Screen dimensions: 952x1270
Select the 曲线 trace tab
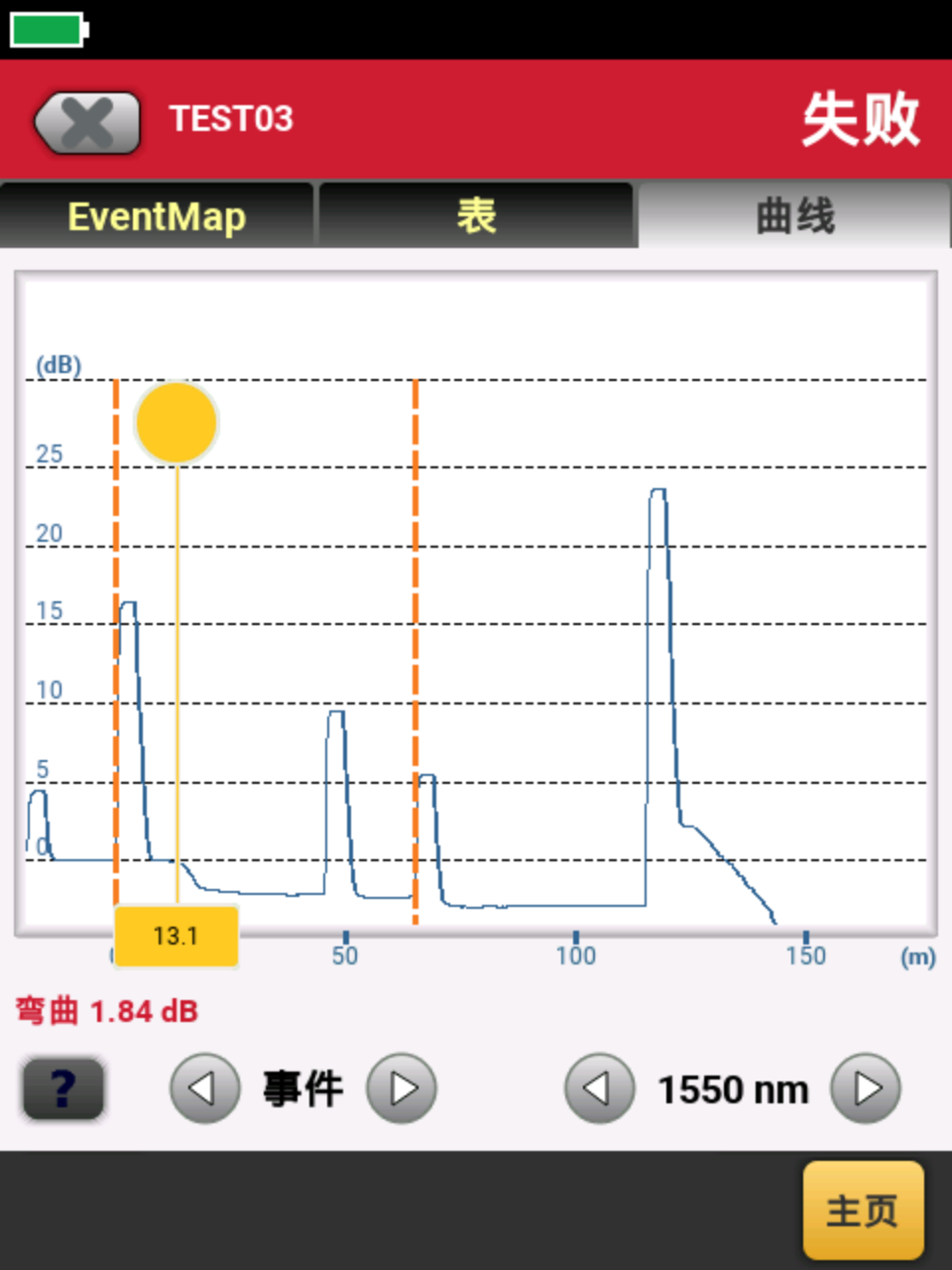(x=794, y=215)
